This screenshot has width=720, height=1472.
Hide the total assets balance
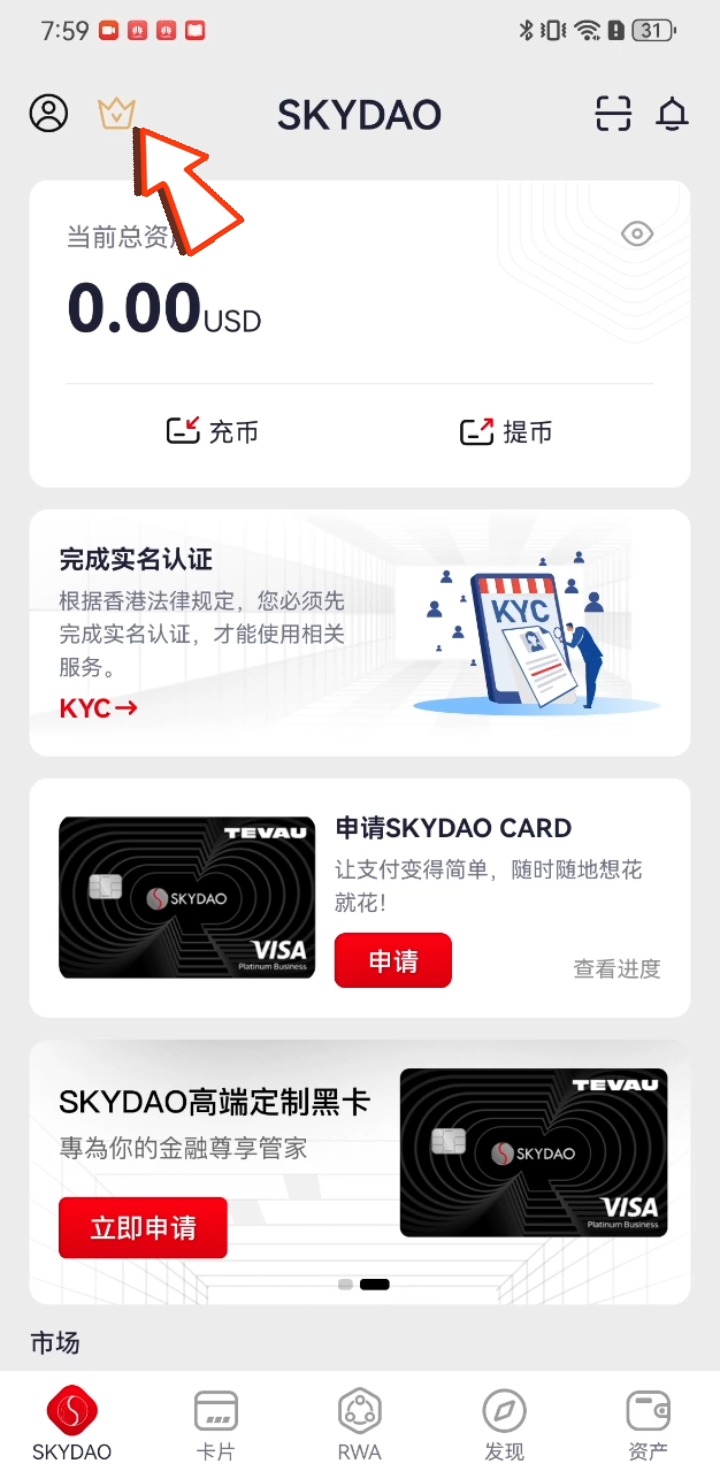(x=637, y=234)
